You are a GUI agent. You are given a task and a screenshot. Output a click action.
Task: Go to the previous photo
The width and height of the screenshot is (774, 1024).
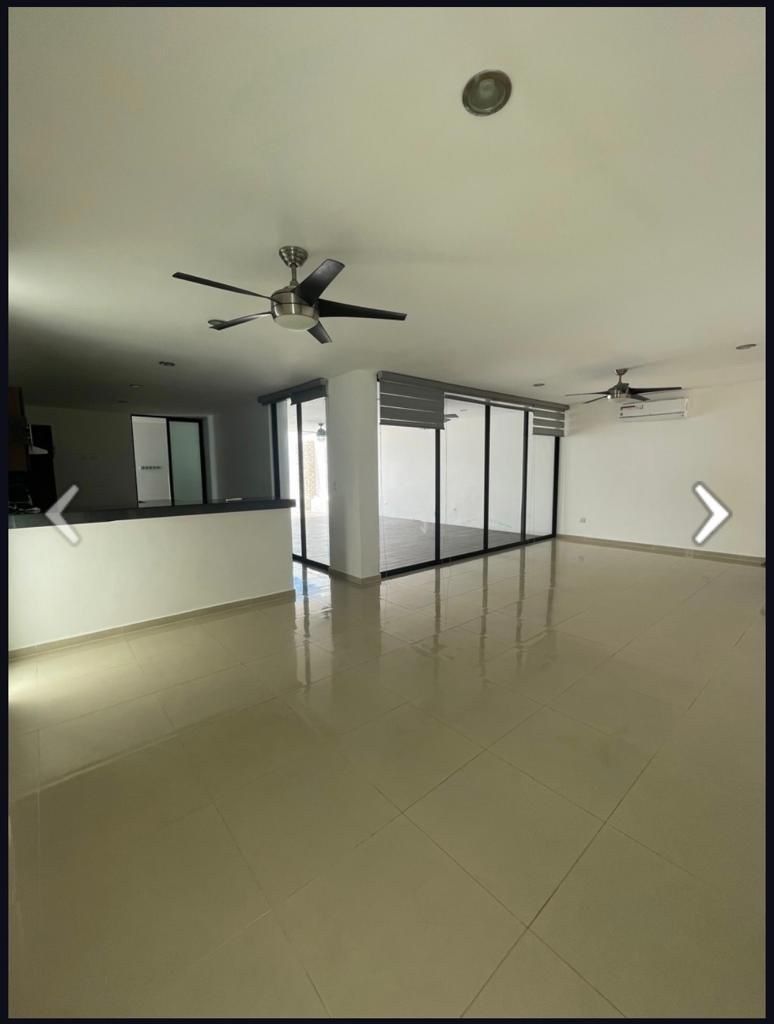pos(62,514)
